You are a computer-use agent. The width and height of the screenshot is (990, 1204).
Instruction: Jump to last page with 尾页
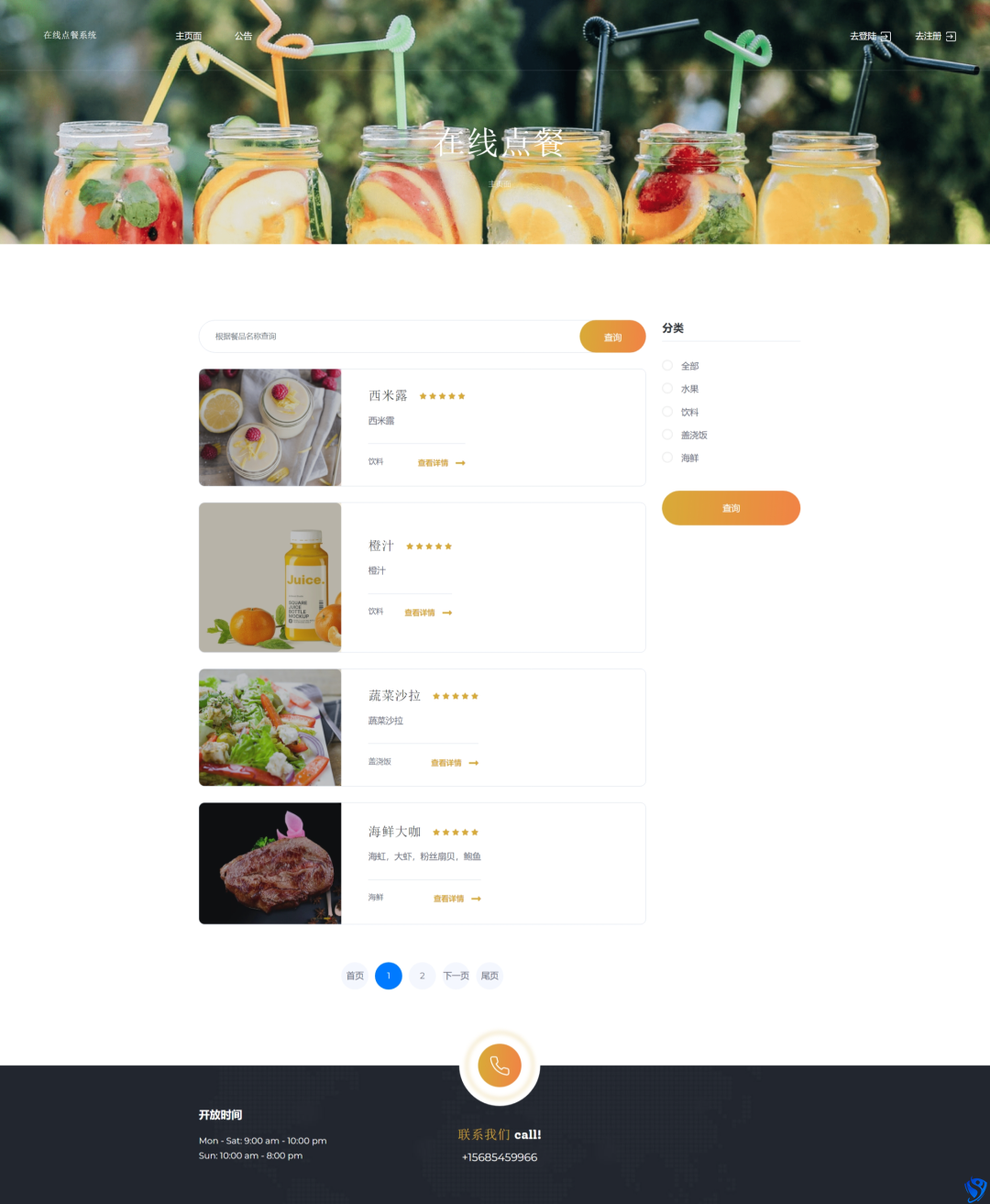pyautogui.click(x=489, y=976)
